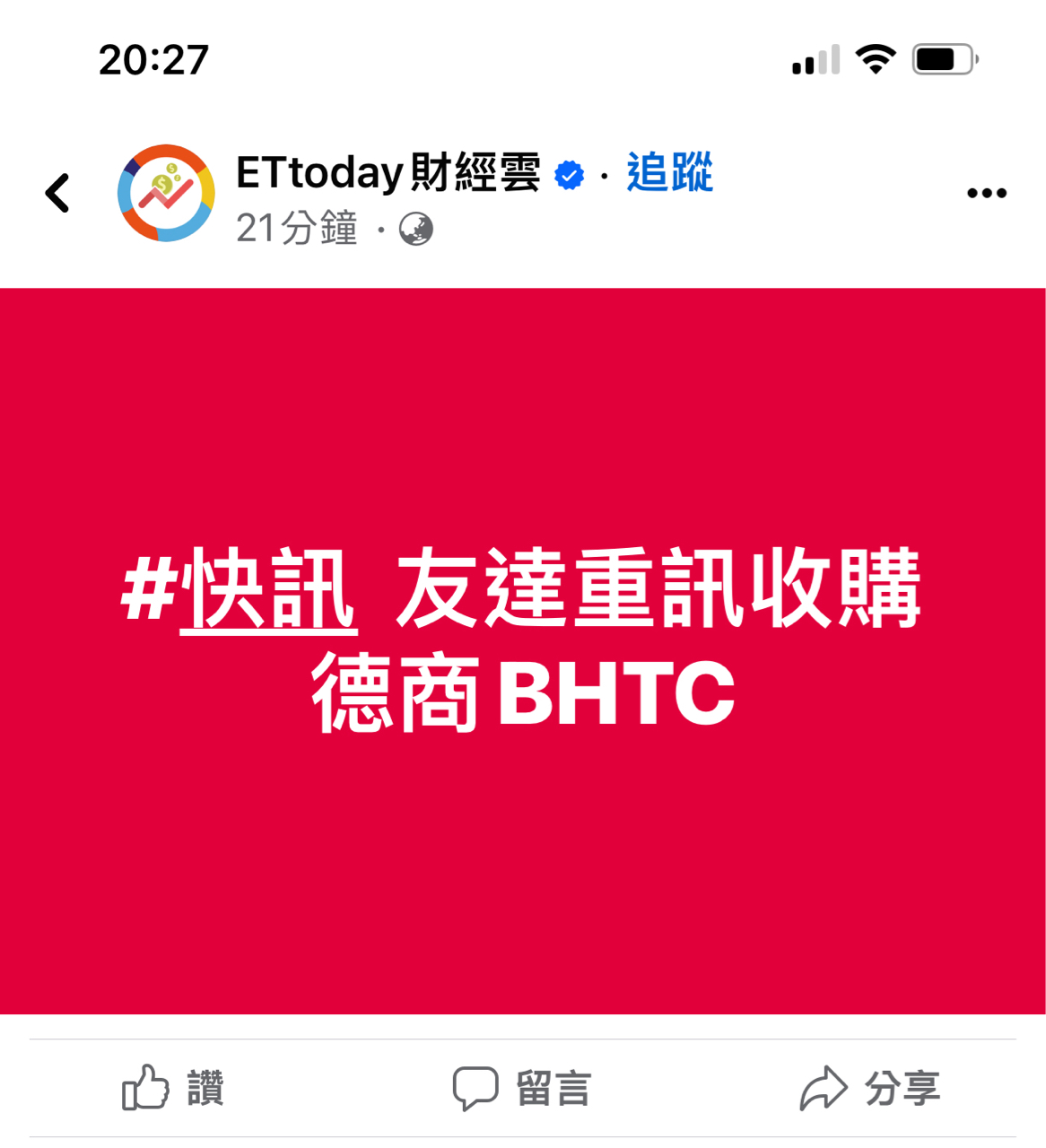Image resolution: width=1046 pixels, height=1148 pixels.
Task: Open the ETtoday財經雲 page name
Action: pyautogui.click(x=388, y=173)
